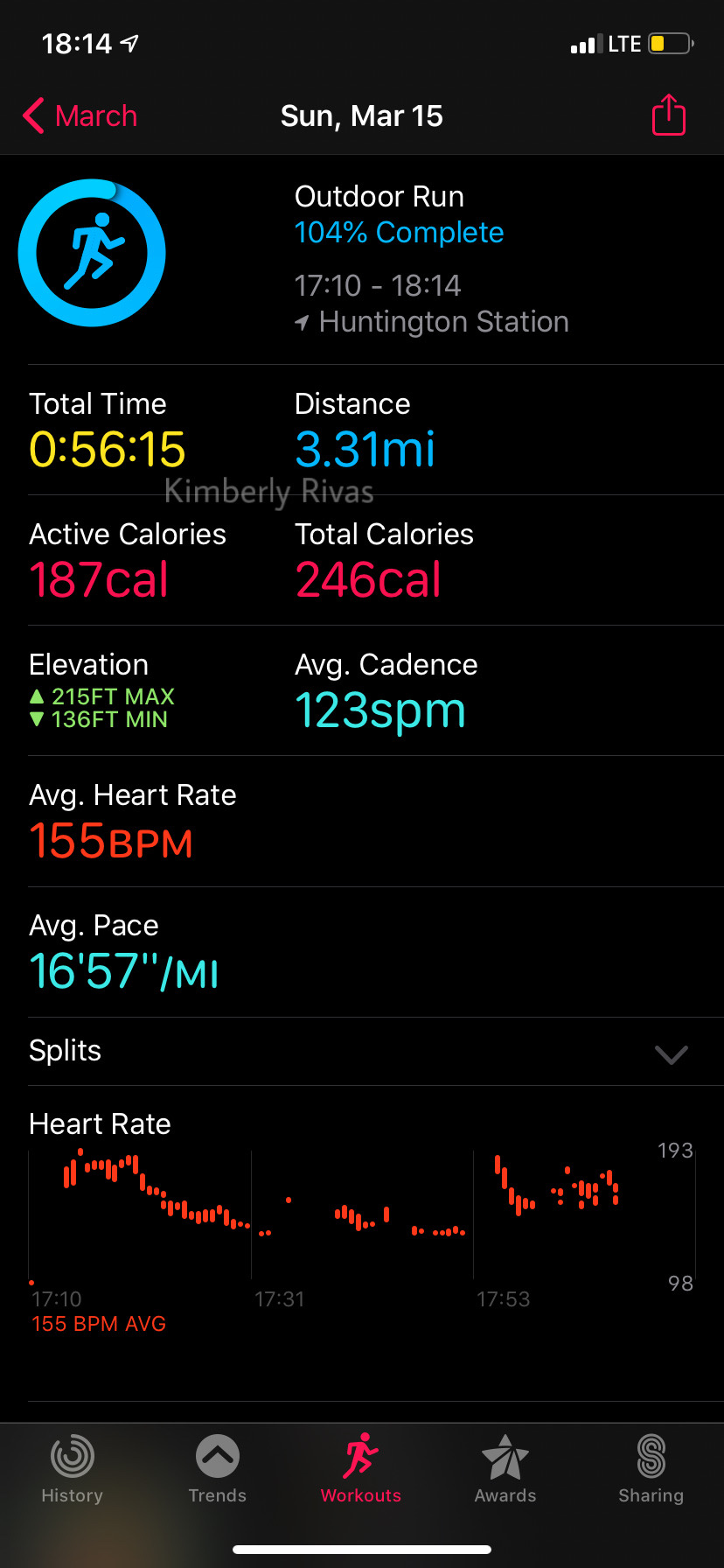Expand the Splits section
The height and width of the screenshot is (1568, 724).
click(671, 1053)
